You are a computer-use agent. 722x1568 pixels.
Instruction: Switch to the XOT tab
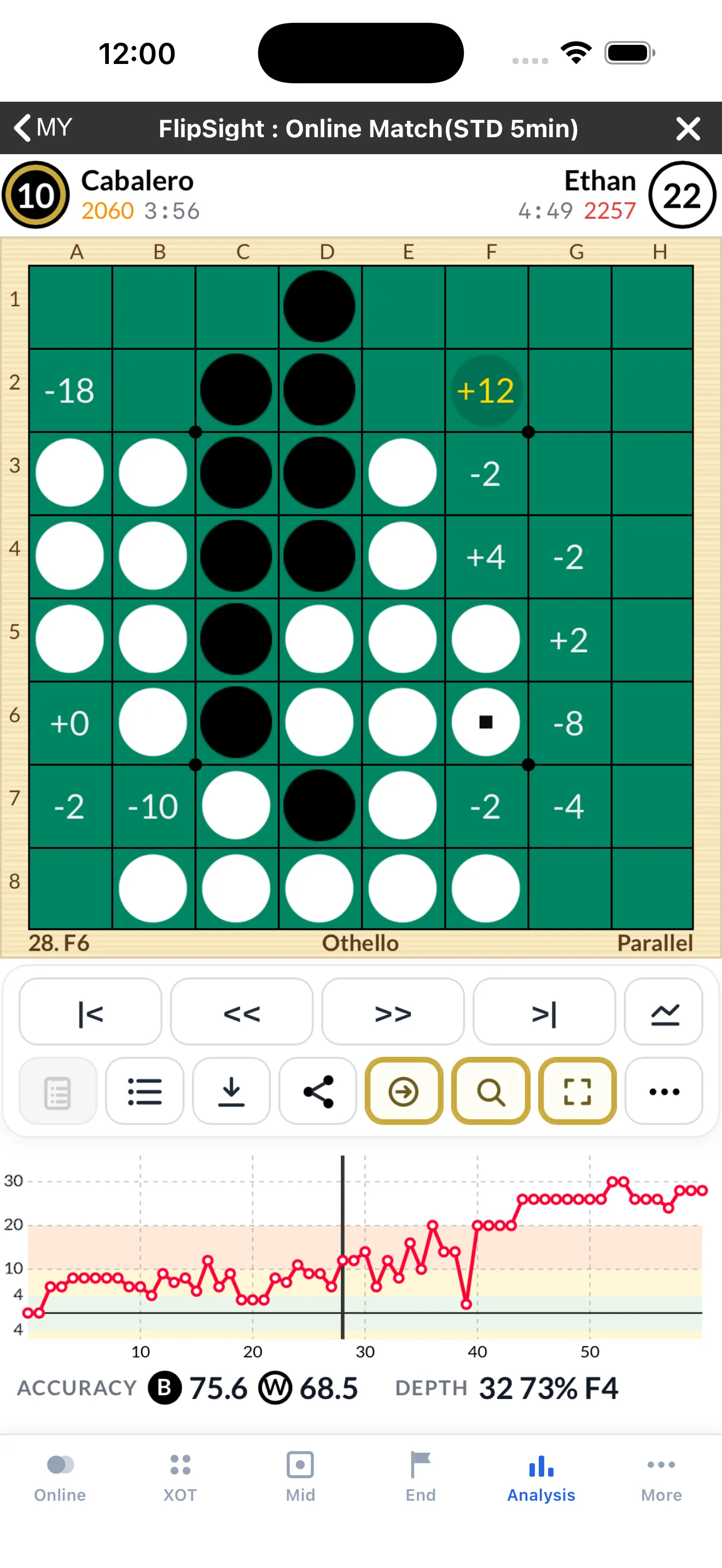(180, 1477)
